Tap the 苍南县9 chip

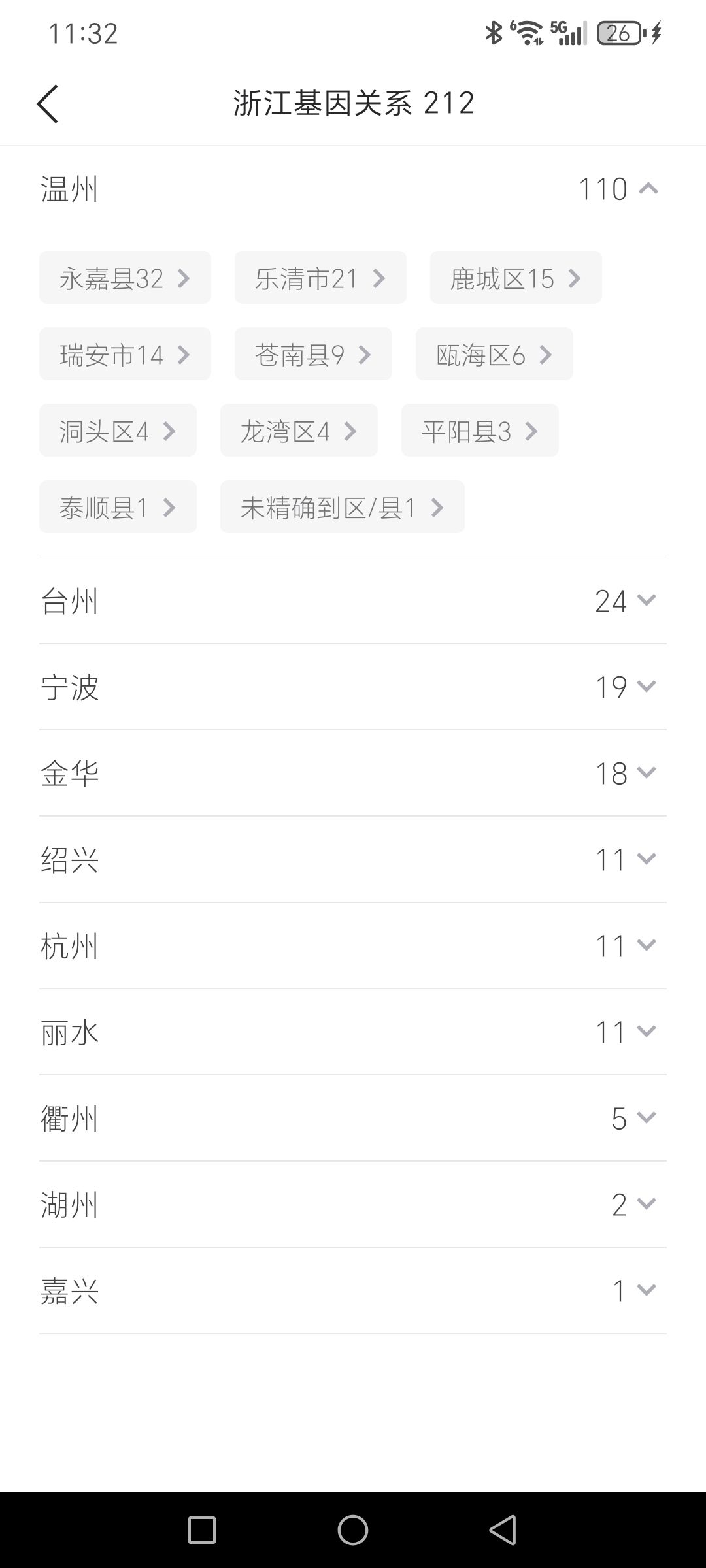point(313,355)
